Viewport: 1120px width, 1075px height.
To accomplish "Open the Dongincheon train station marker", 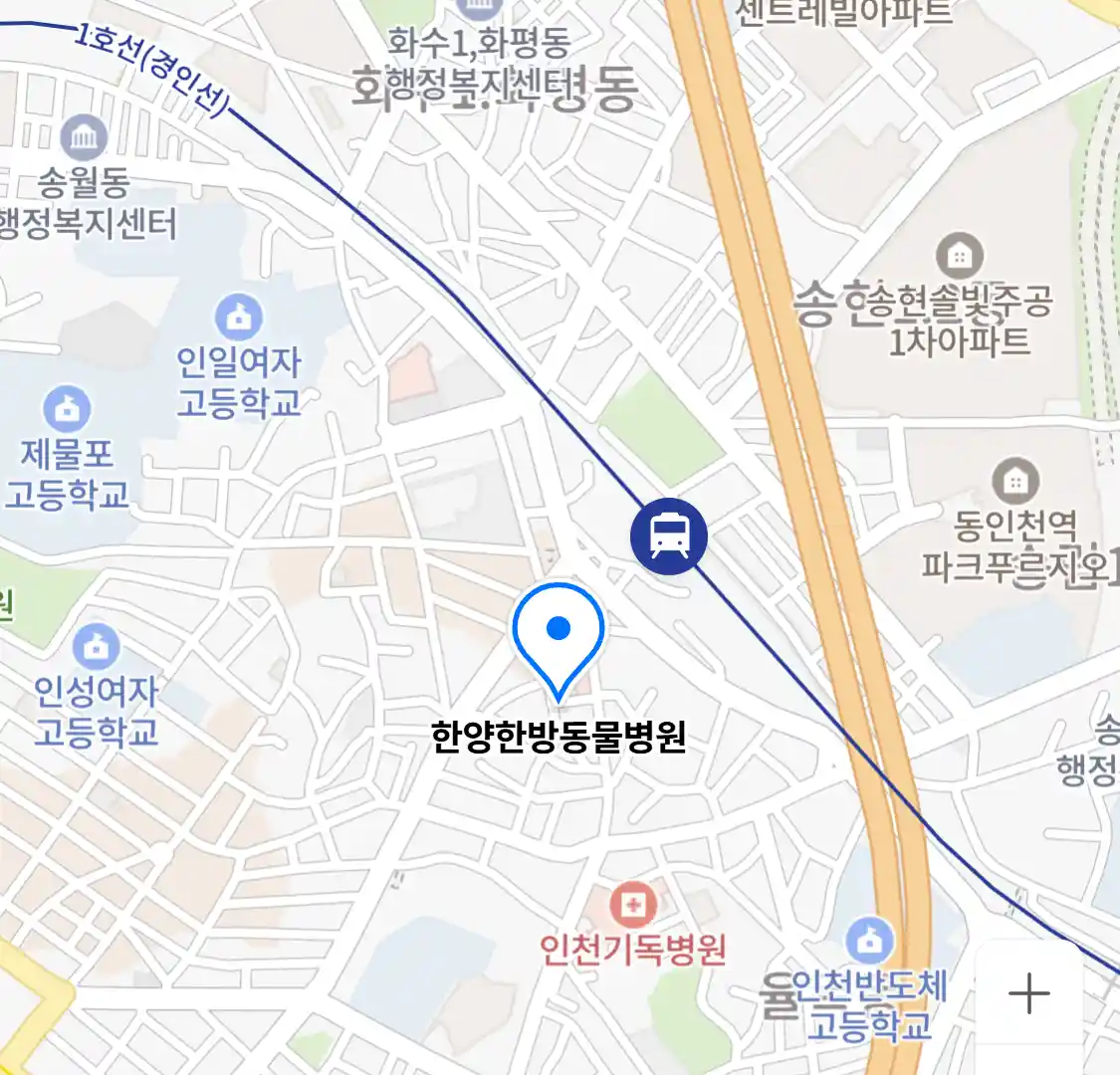I will pos(669,536).
